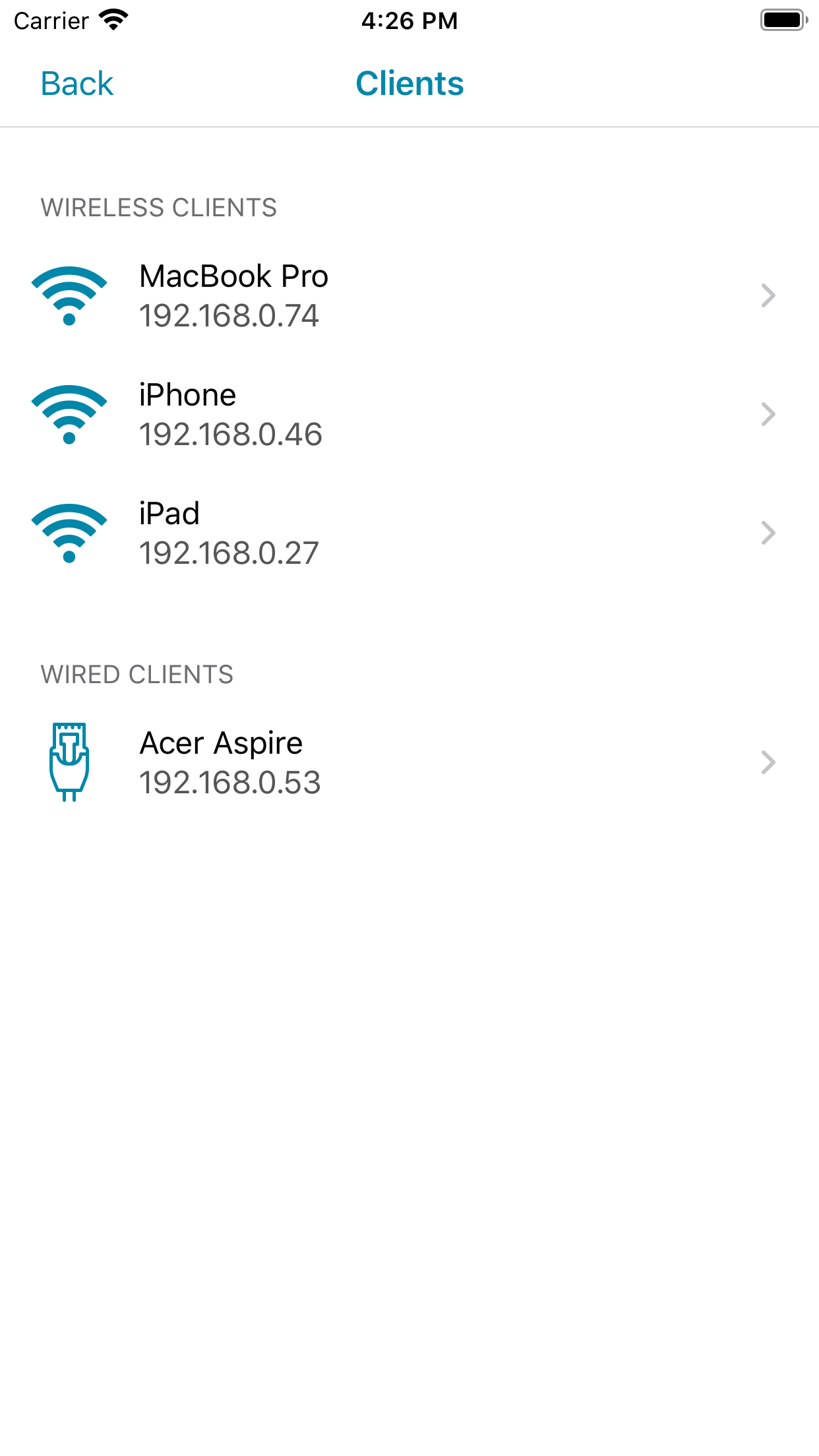Select the WIRELESS CLIENTS section header

pyautogui.click(x=158, y=207)
